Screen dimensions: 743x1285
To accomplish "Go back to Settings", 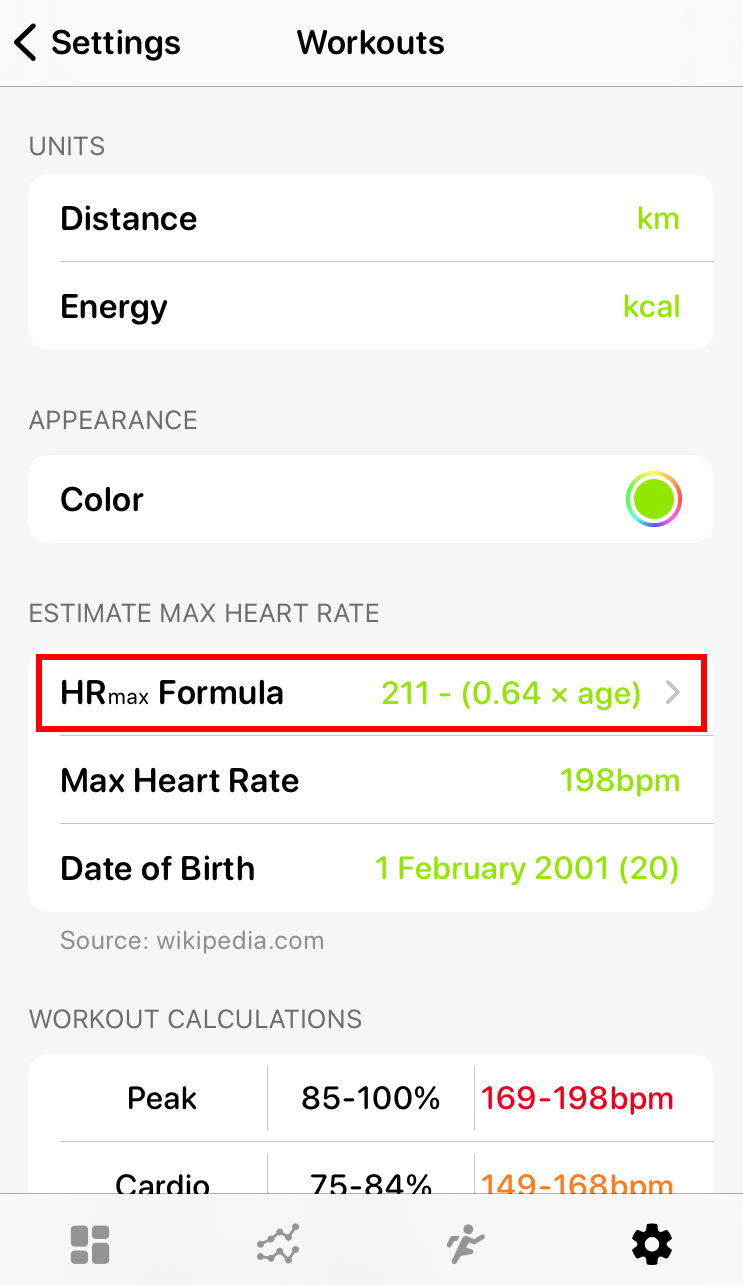I will click(x=97, y=43).
